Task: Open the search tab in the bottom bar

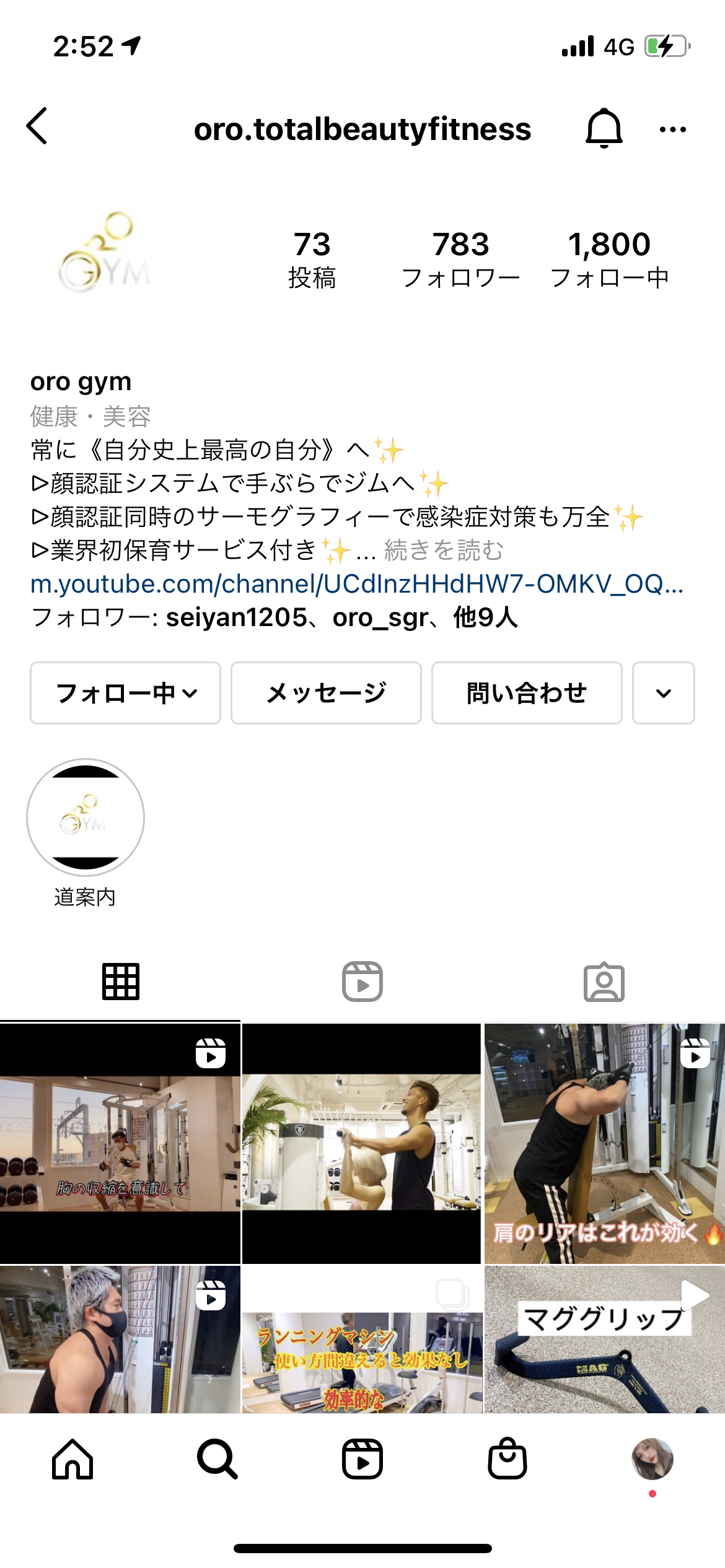Action: (x=217, y=1459)
